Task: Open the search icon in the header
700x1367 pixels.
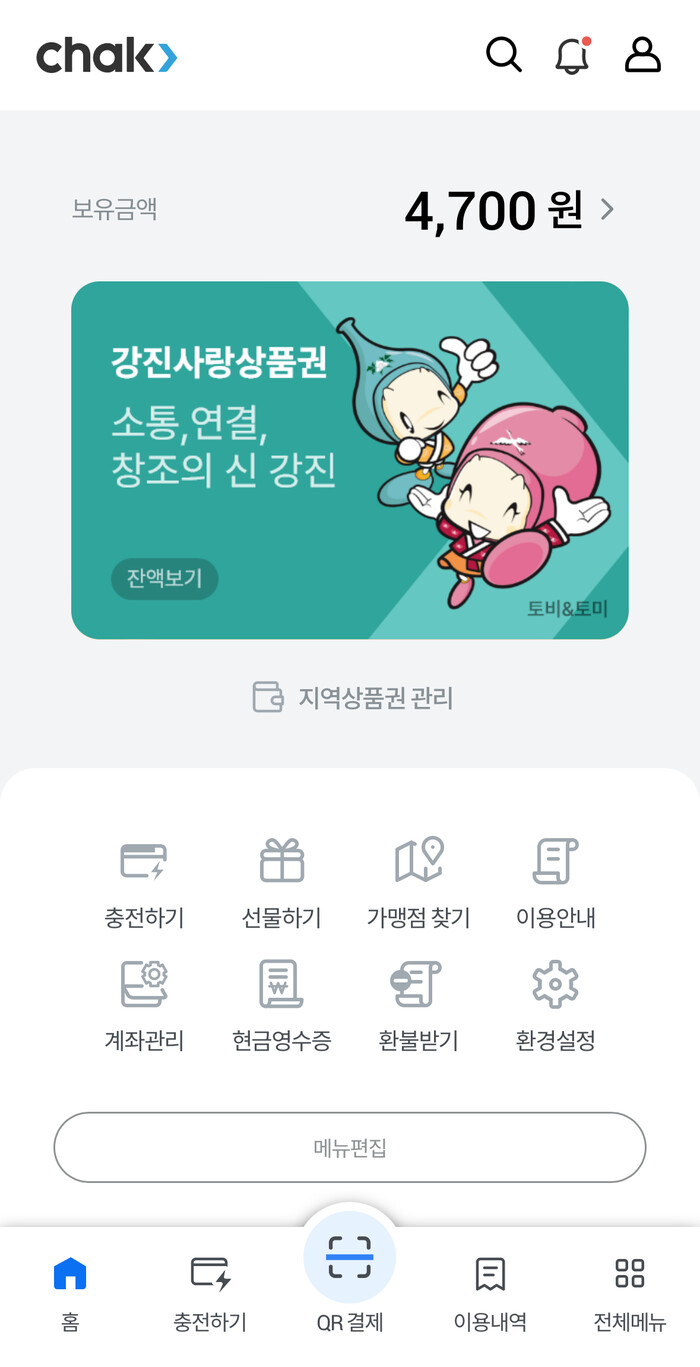Action: tap(504, 55)
